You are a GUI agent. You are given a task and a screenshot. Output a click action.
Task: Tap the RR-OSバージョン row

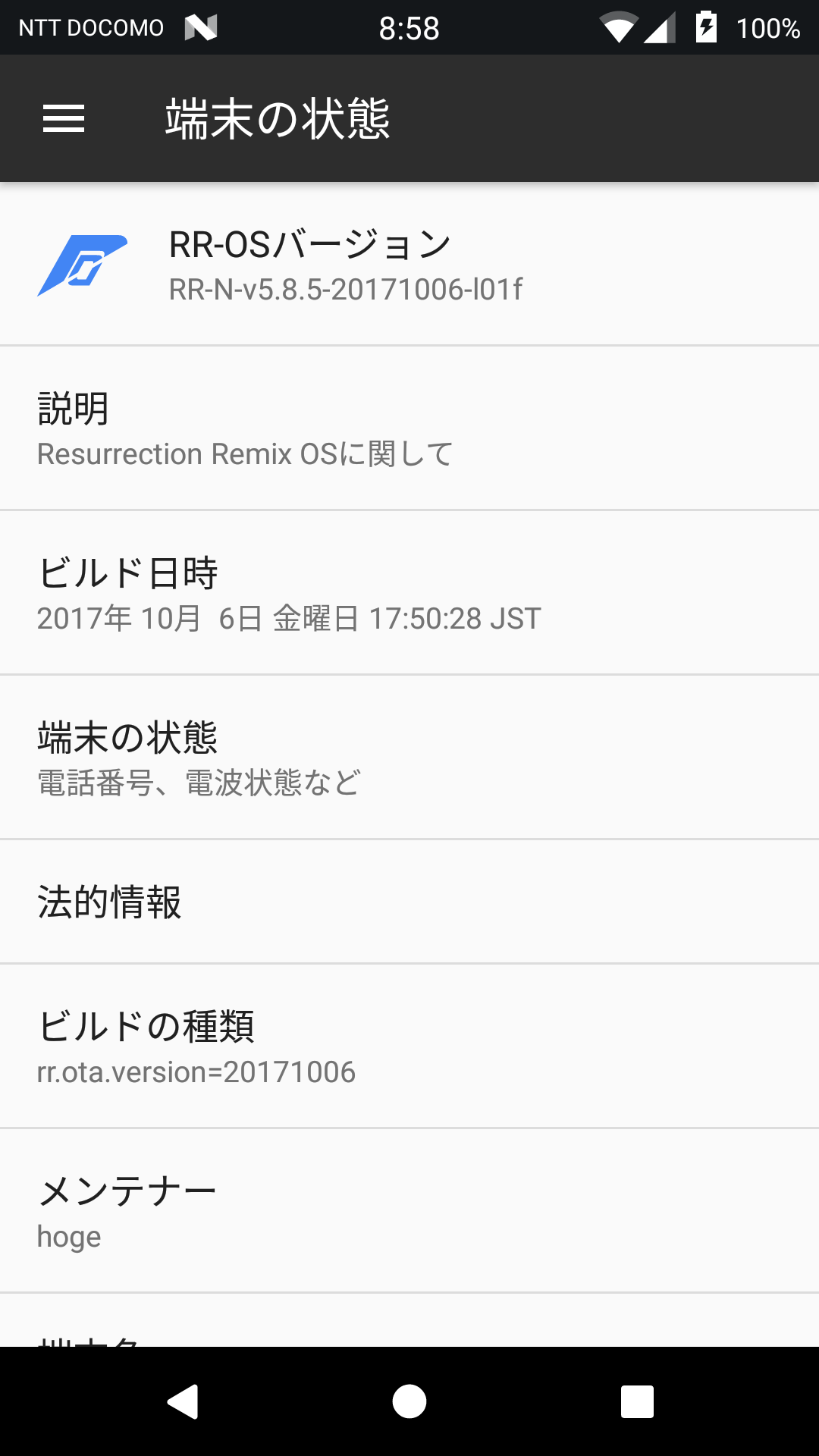(409, 264)
